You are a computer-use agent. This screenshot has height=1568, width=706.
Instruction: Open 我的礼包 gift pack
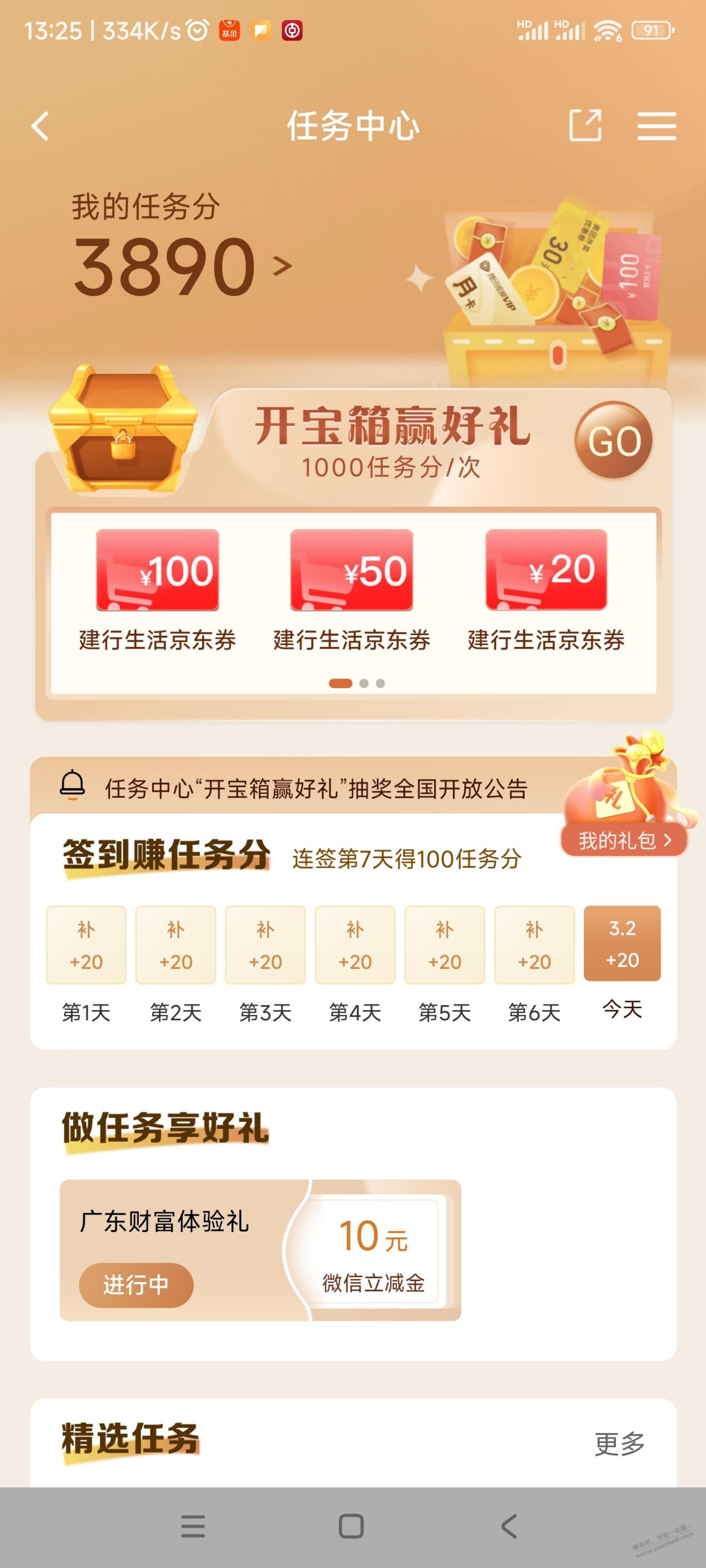pyautogui.click(x=623, y=840)
